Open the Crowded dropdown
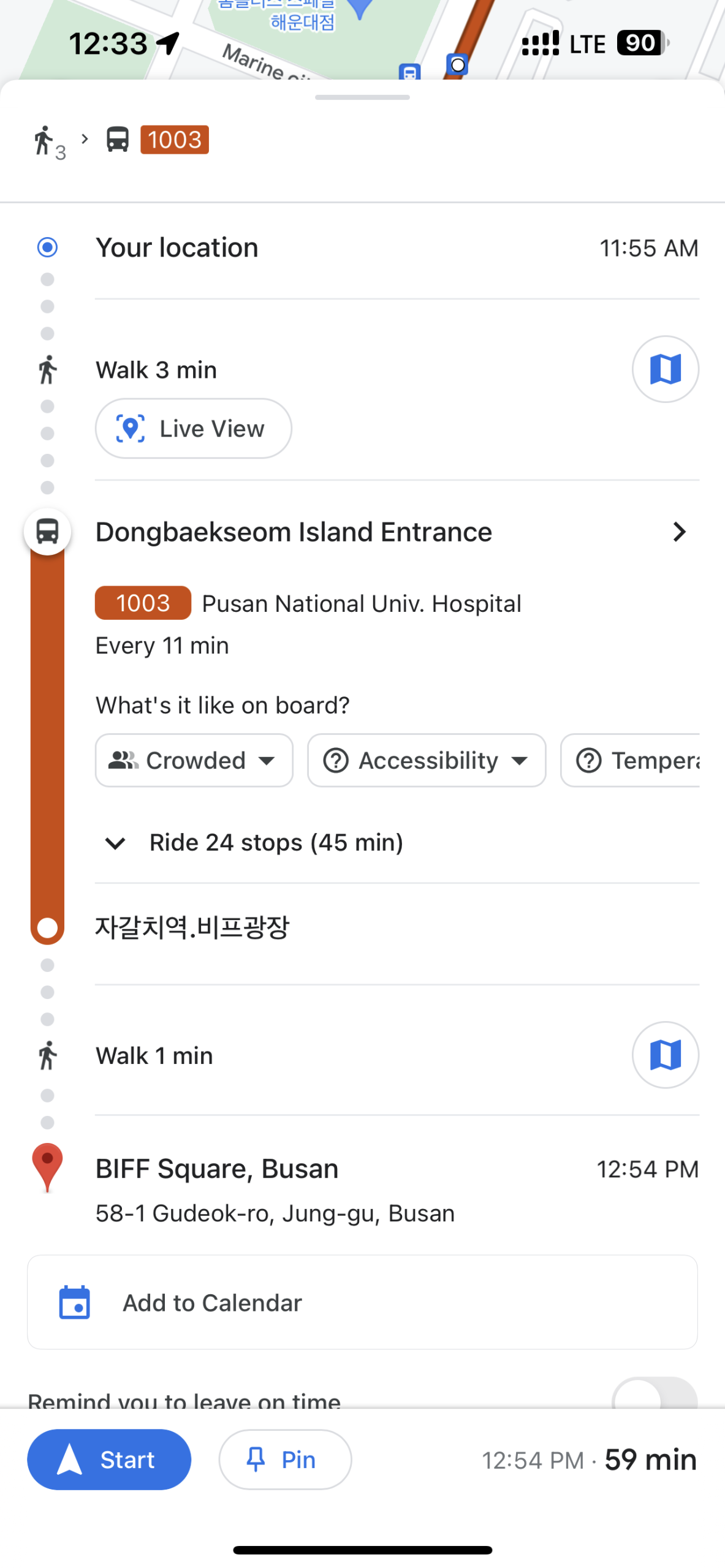This screenshot has height=1568, width=725. click(x=194, y=759)
